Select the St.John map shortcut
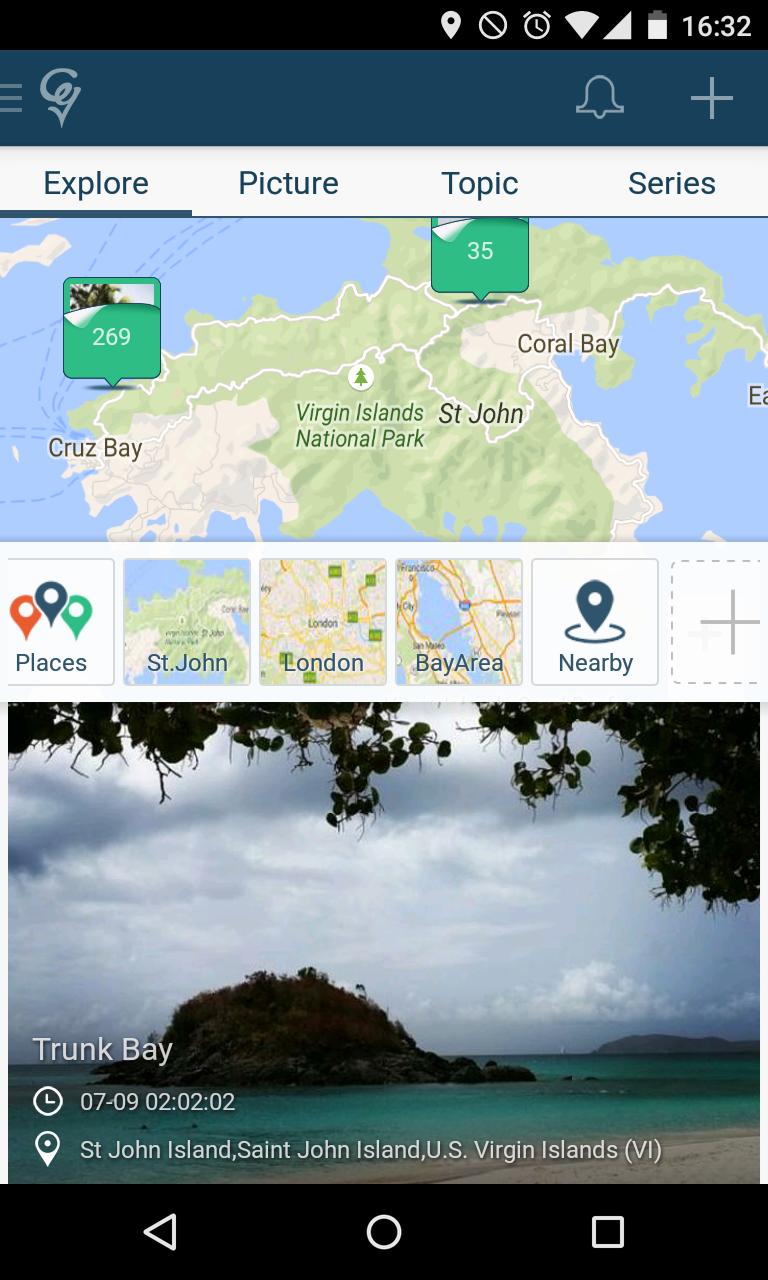This screenshot has width=768, height=1280. pyautogui.click(x=187, y=622)
